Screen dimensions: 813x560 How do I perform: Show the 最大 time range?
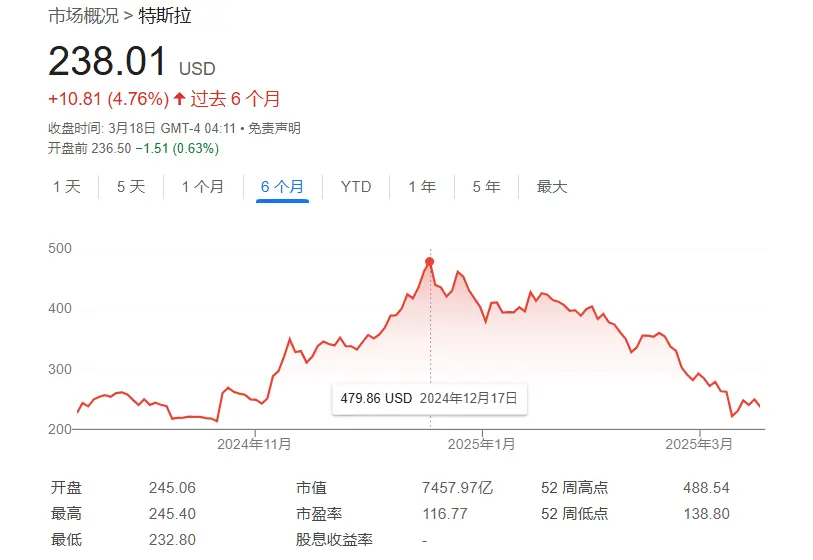tap(552, 187)
